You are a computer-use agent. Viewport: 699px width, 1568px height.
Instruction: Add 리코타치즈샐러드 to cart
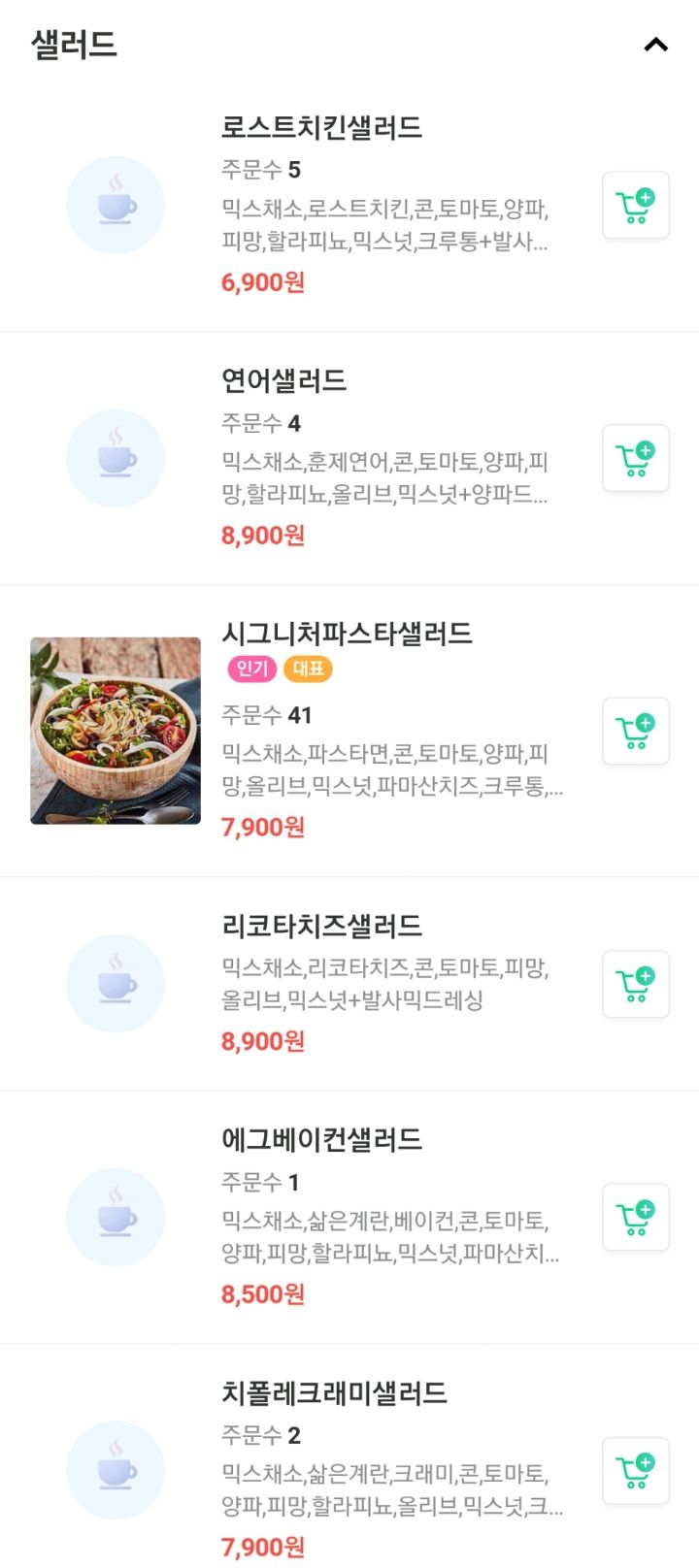(636, 984)
